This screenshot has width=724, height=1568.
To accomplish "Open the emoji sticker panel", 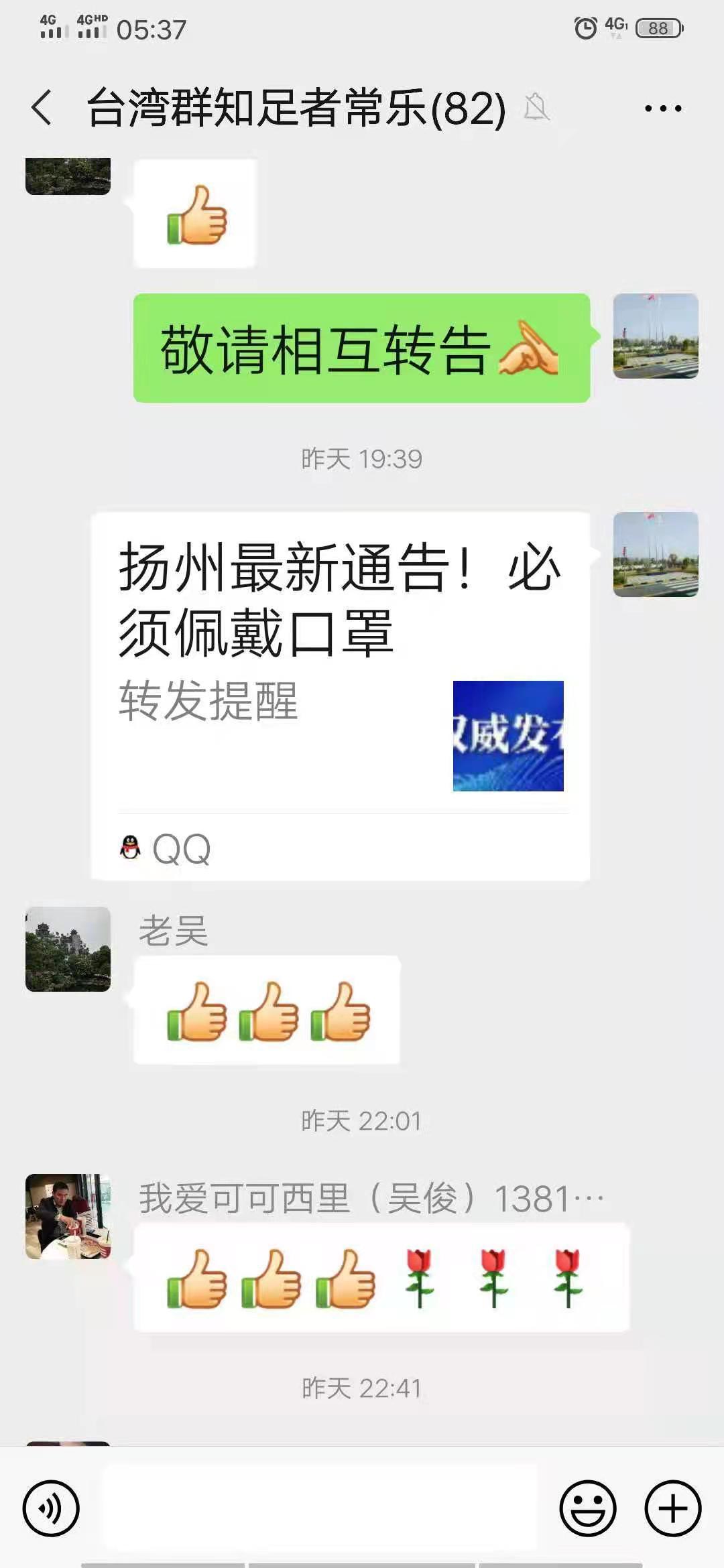I will pyautogui.click(x=587, y=1508).
